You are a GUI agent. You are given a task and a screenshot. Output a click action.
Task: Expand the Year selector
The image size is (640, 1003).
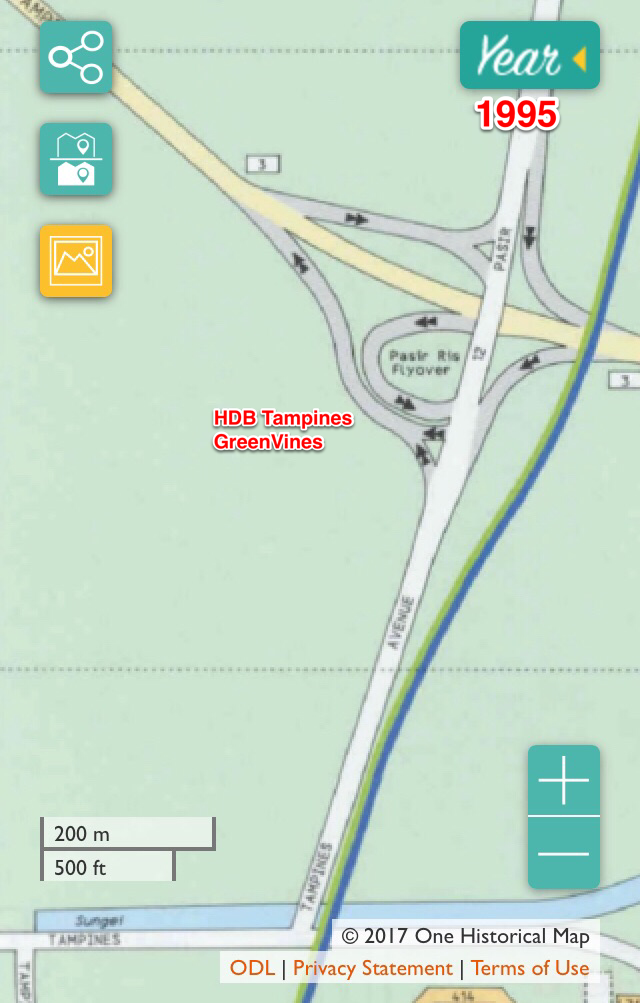click(x=529, y=56)
